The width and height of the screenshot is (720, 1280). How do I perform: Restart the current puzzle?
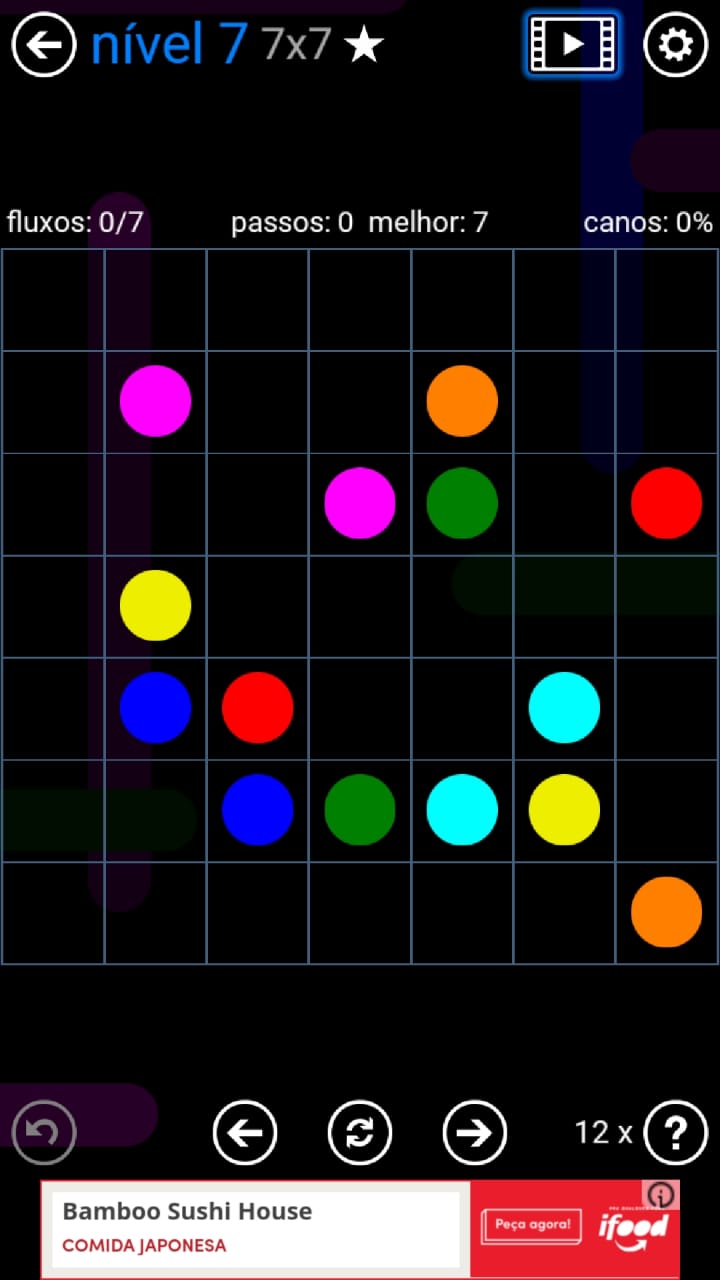(360, 1132)
